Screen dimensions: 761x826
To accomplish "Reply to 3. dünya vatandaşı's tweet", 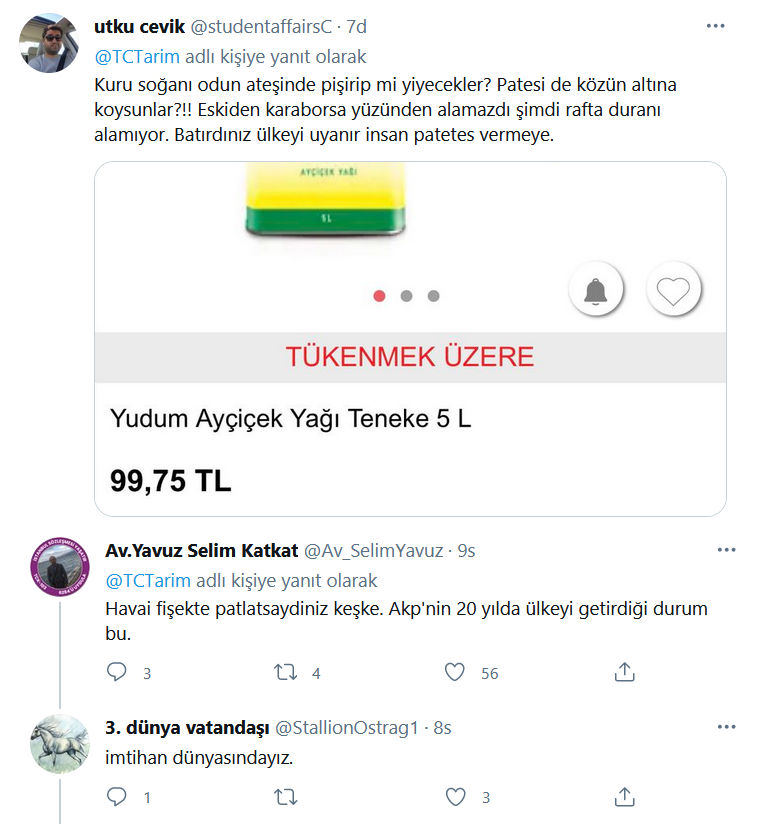I will 117,797.
